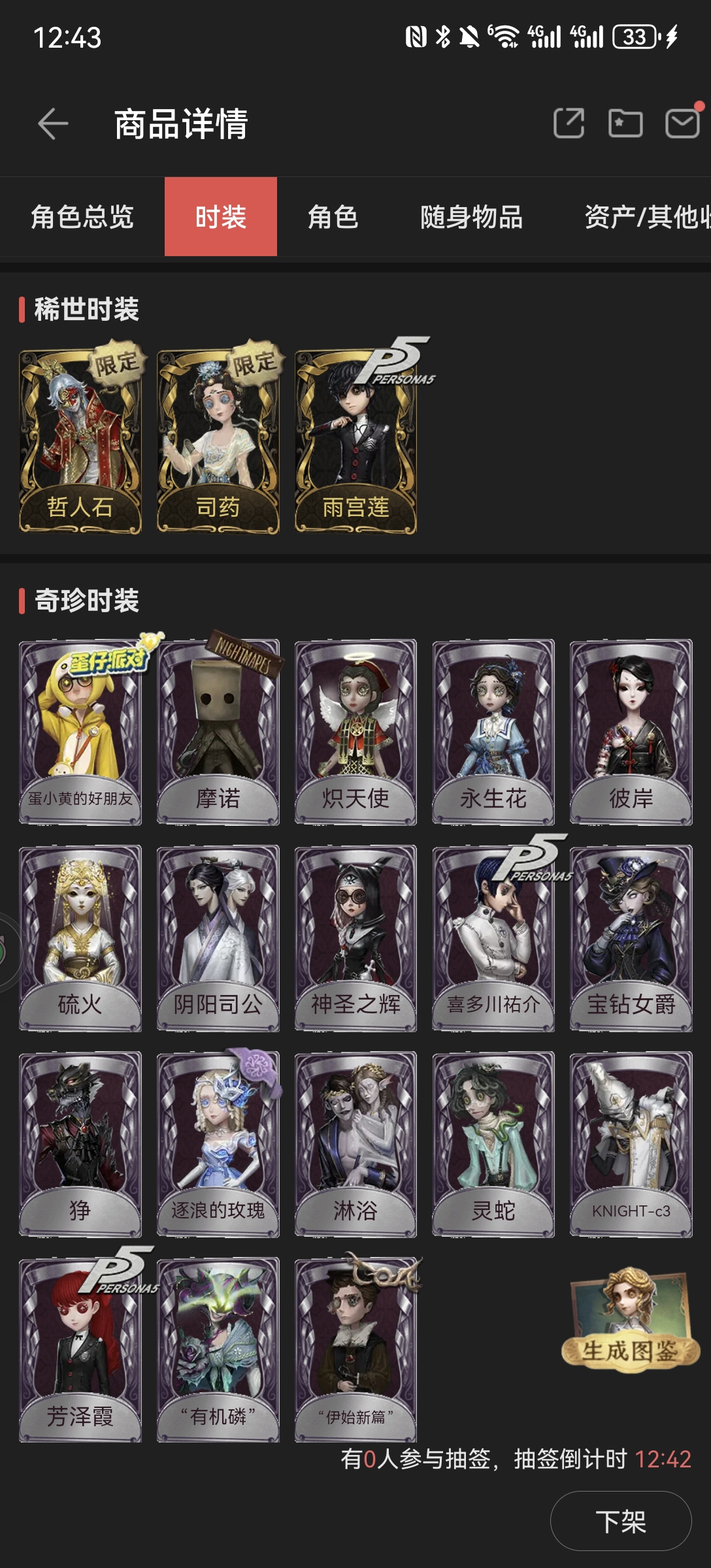711x1568 pixels.
Task: Switch to the 随身物品 tab
Action: [x=471, y=216]
